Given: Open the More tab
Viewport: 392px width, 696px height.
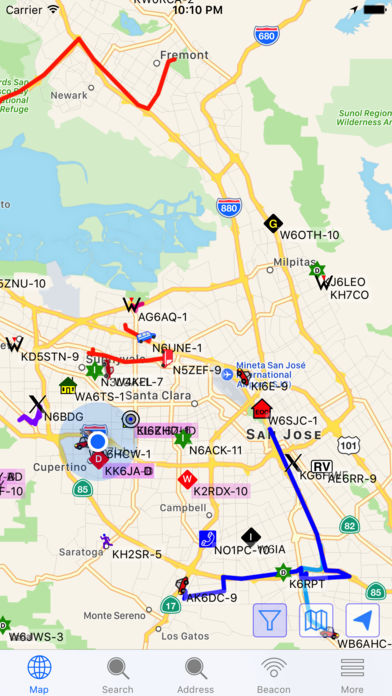Looking at the screenshot, I should tap(352, 675).
